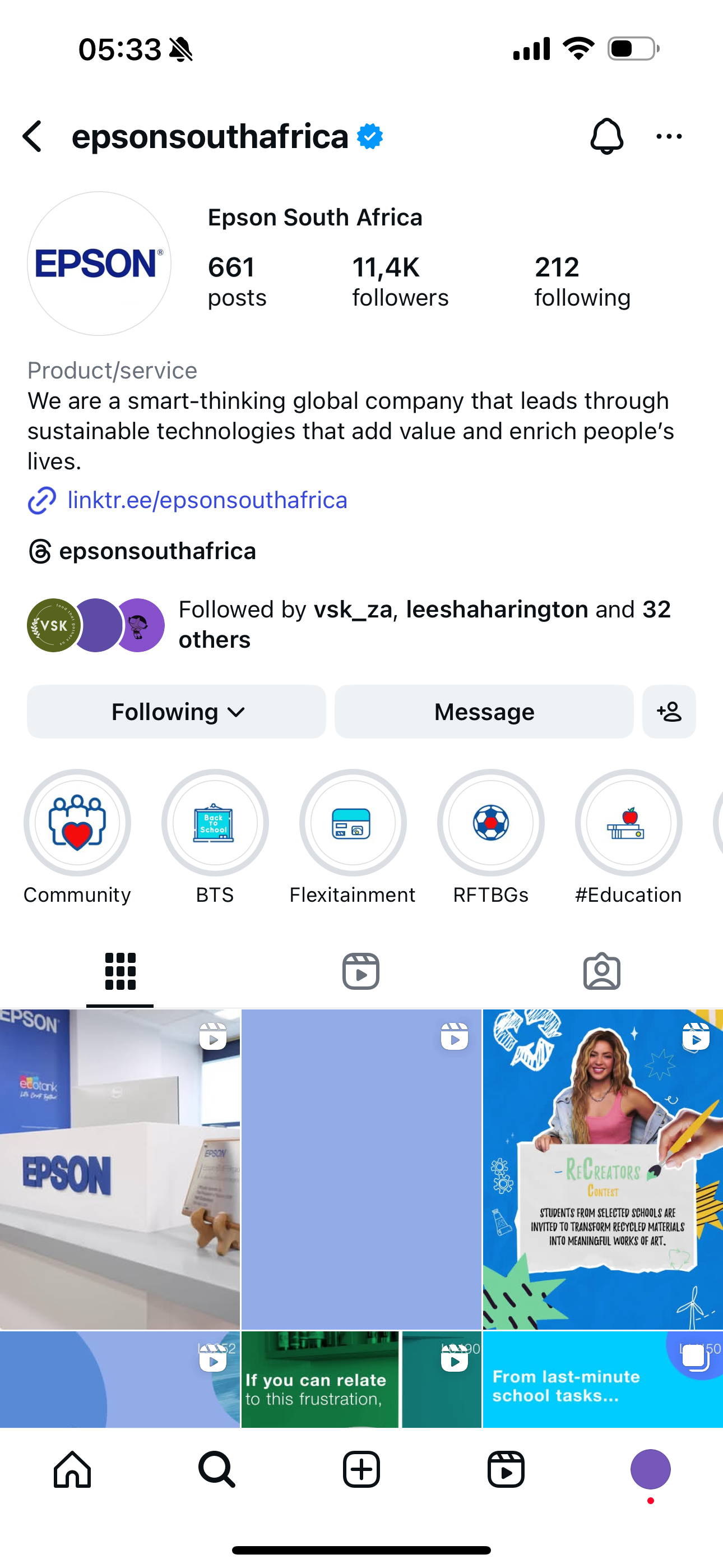Expand the Following dropdown button
Viewport: 723px width, 1568px height.
pos(177,712)
